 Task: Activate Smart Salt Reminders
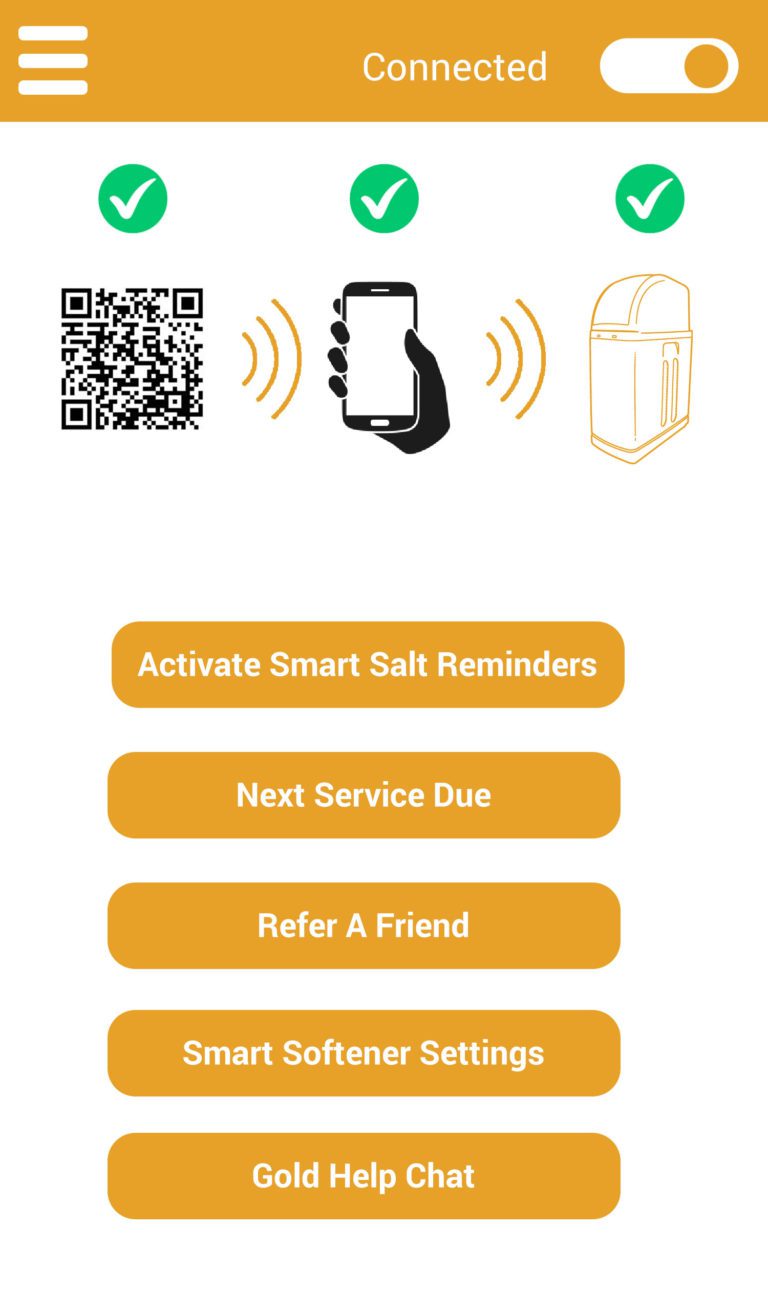pyautogui.click(x=368, y=665)
